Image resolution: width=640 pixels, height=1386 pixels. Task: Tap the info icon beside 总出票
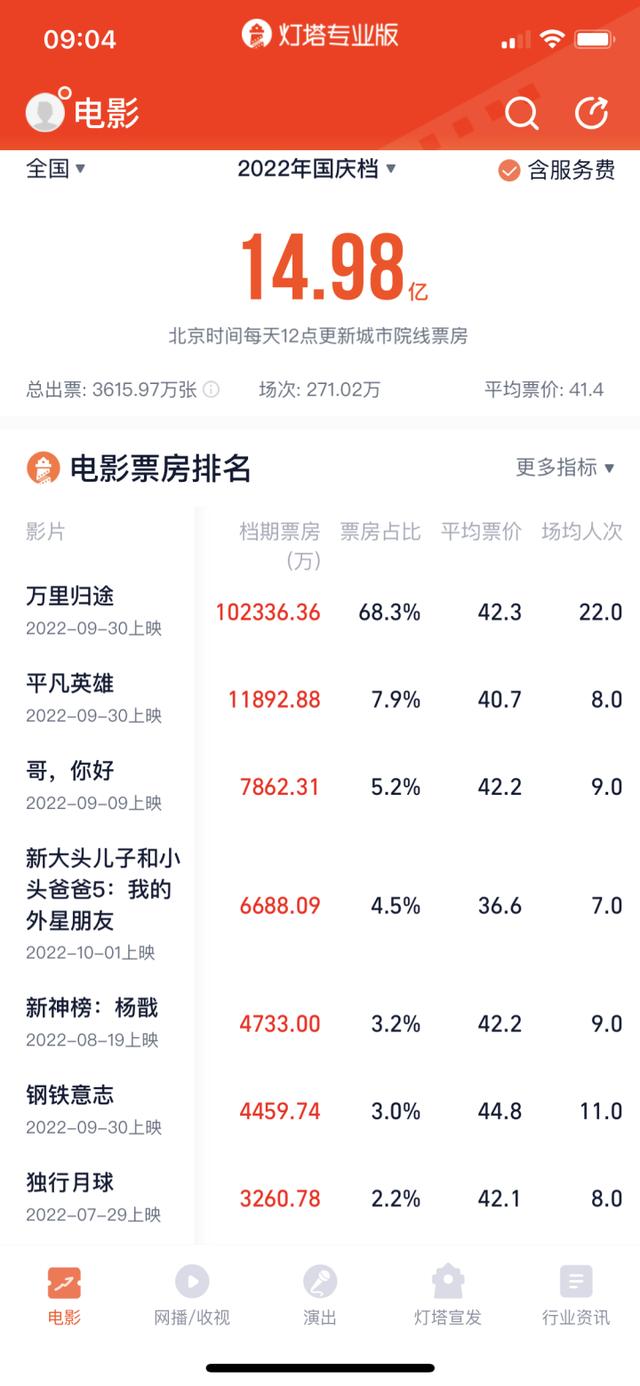(x=211, y=390)
